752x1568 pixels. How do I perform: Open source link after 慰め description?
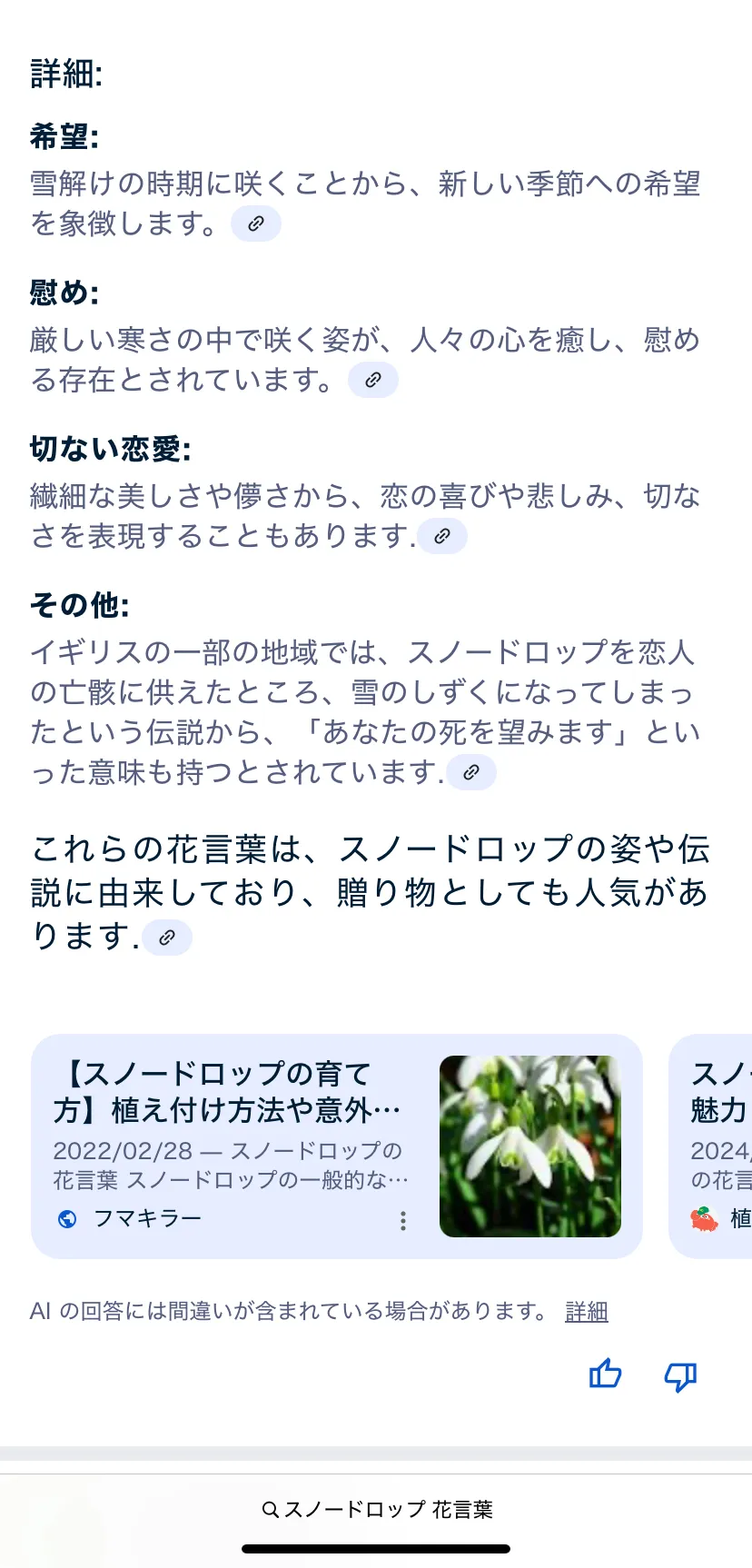tap(373, 380)
